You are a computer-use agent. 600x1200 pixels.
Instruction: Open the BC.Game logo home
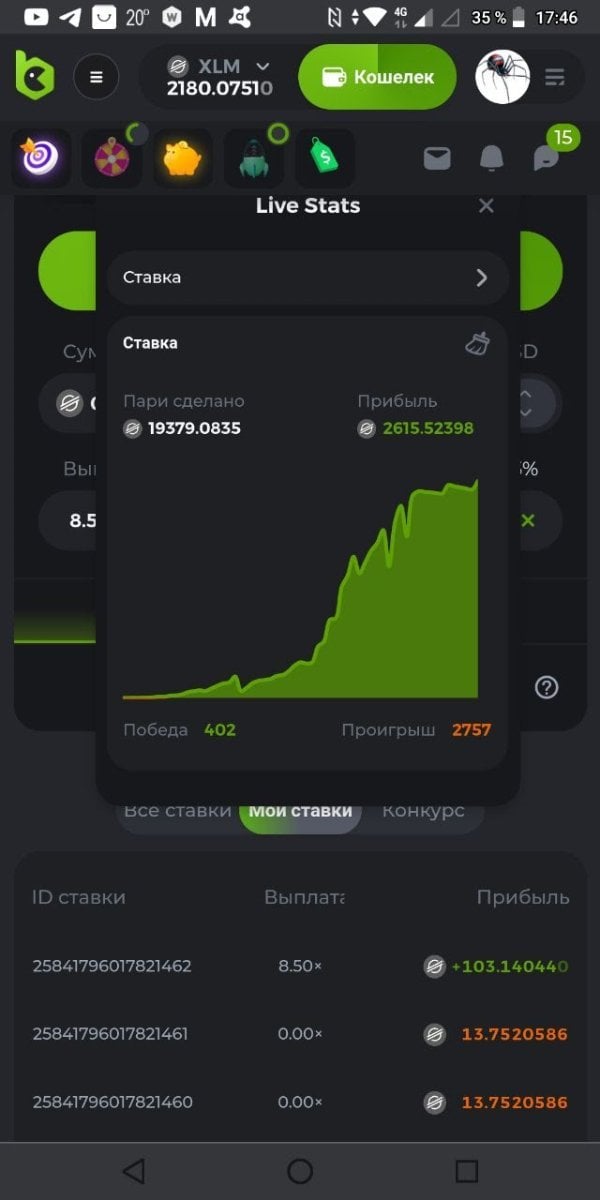pos(35,76)
